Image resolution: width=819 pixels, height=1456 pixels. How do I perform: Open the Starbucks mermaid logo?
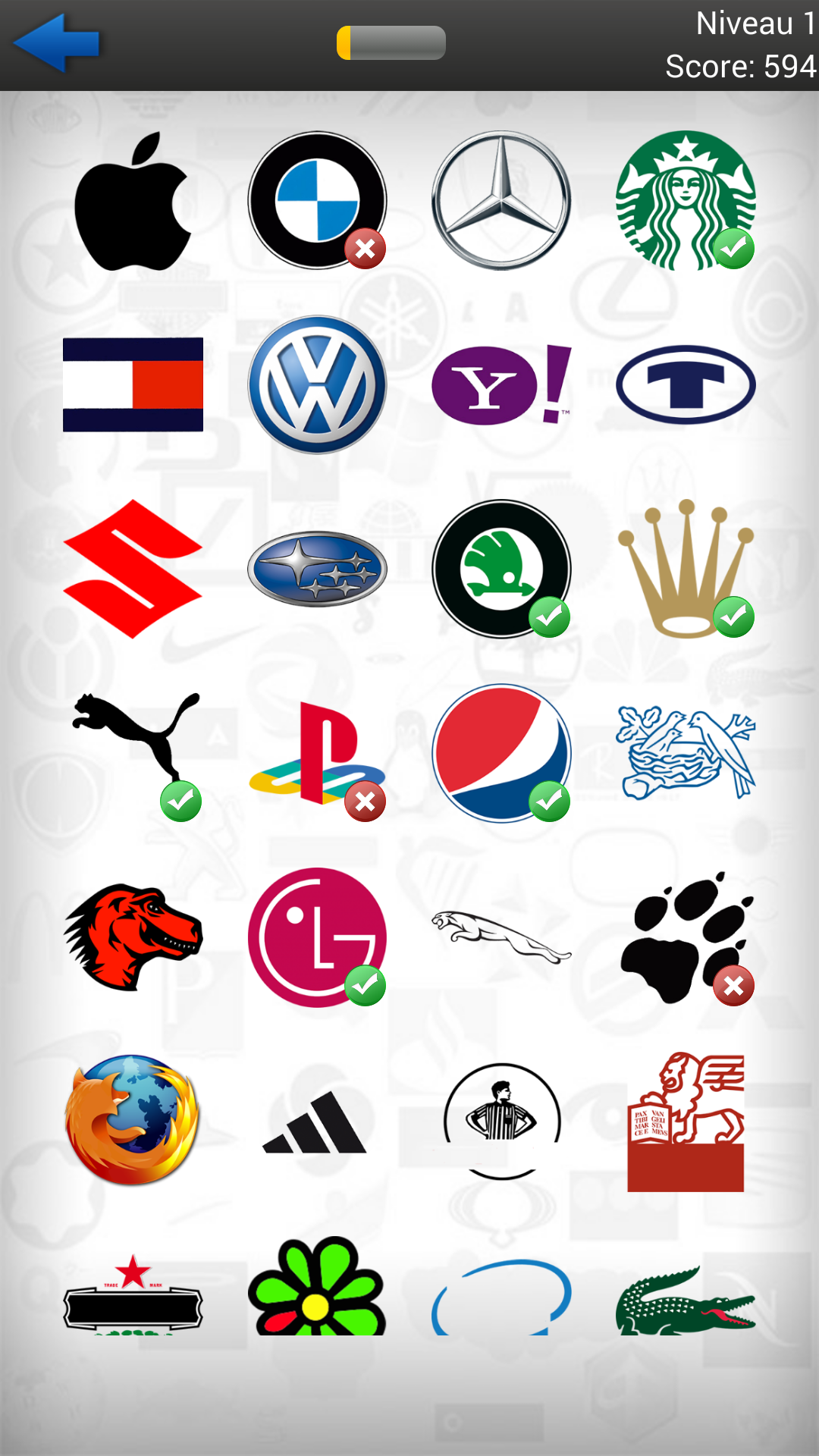click(x=685, y=199)
